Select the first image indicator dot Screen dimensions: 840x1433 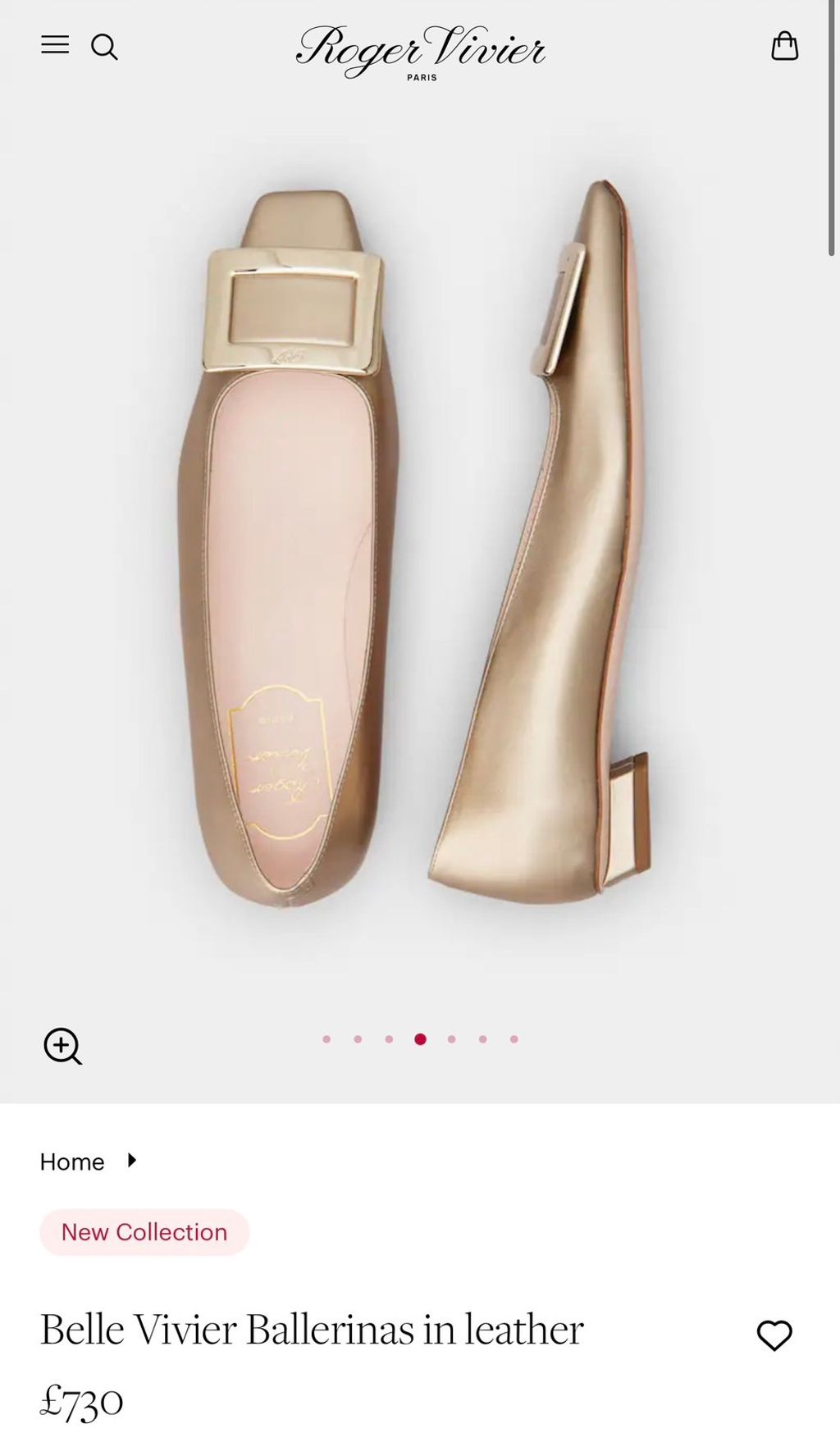point(326,1039)
